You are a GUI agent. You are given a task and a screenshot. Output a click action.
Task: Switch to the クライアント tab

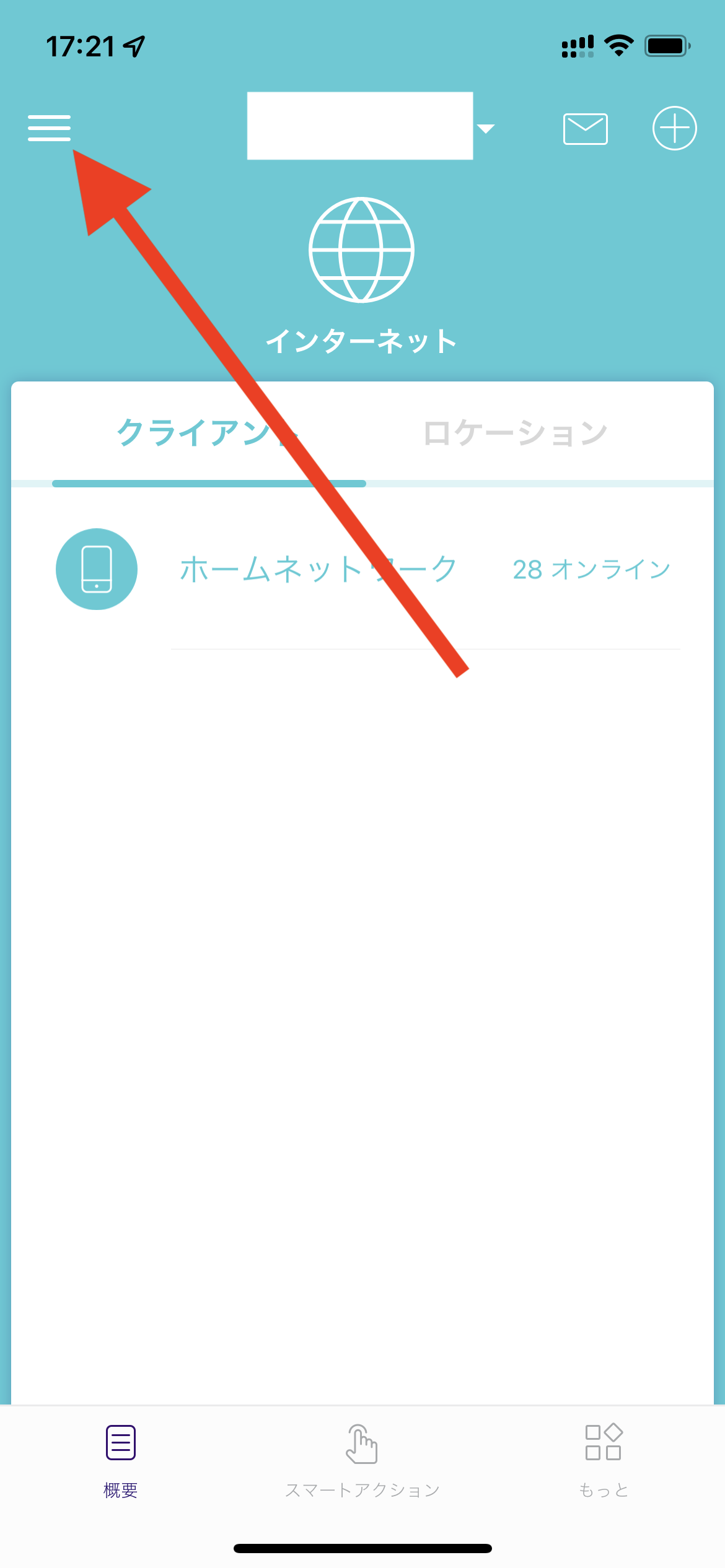coord(208,433)
